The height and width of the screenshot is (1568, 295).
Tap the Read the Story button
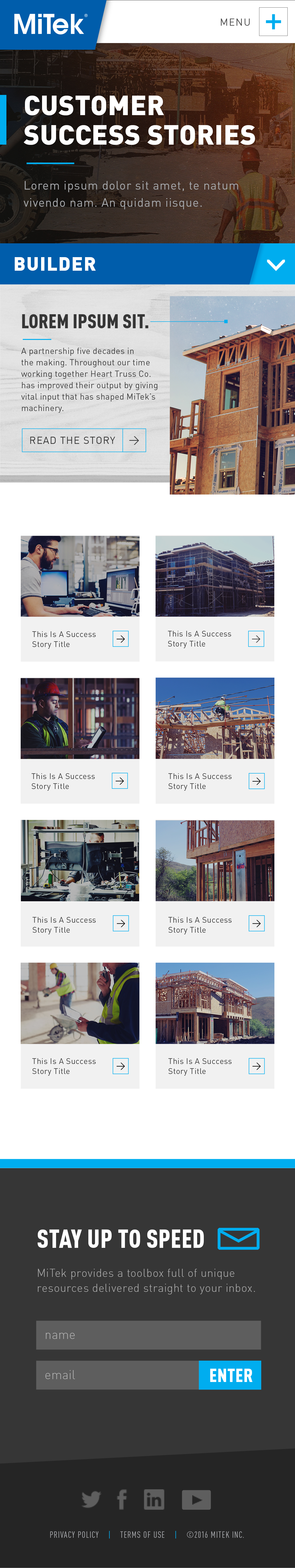(x=84, y=440)
